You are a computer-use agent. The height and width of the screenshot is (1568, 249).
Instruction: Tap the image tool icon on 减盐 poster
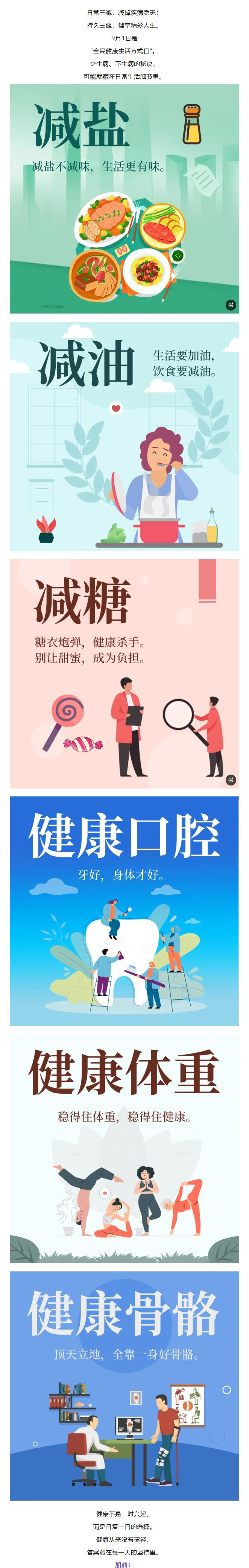click(x=231, y=305)
